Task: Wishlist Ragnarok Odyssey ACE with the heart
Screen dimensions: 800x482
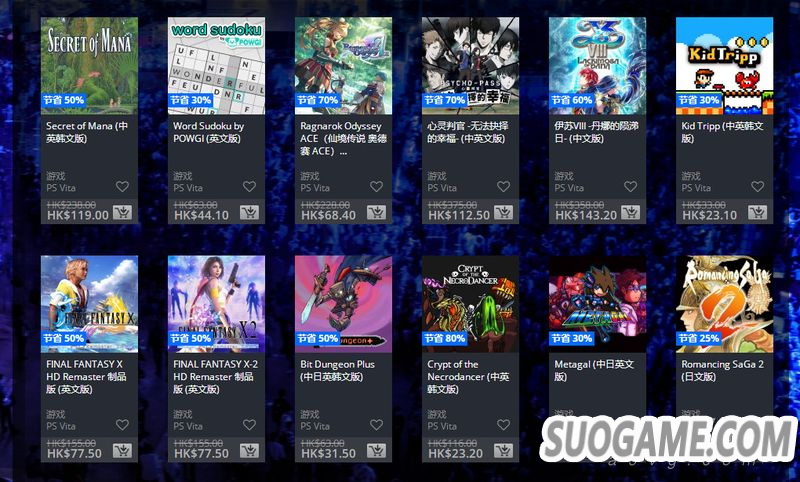Action: point(376,187)
